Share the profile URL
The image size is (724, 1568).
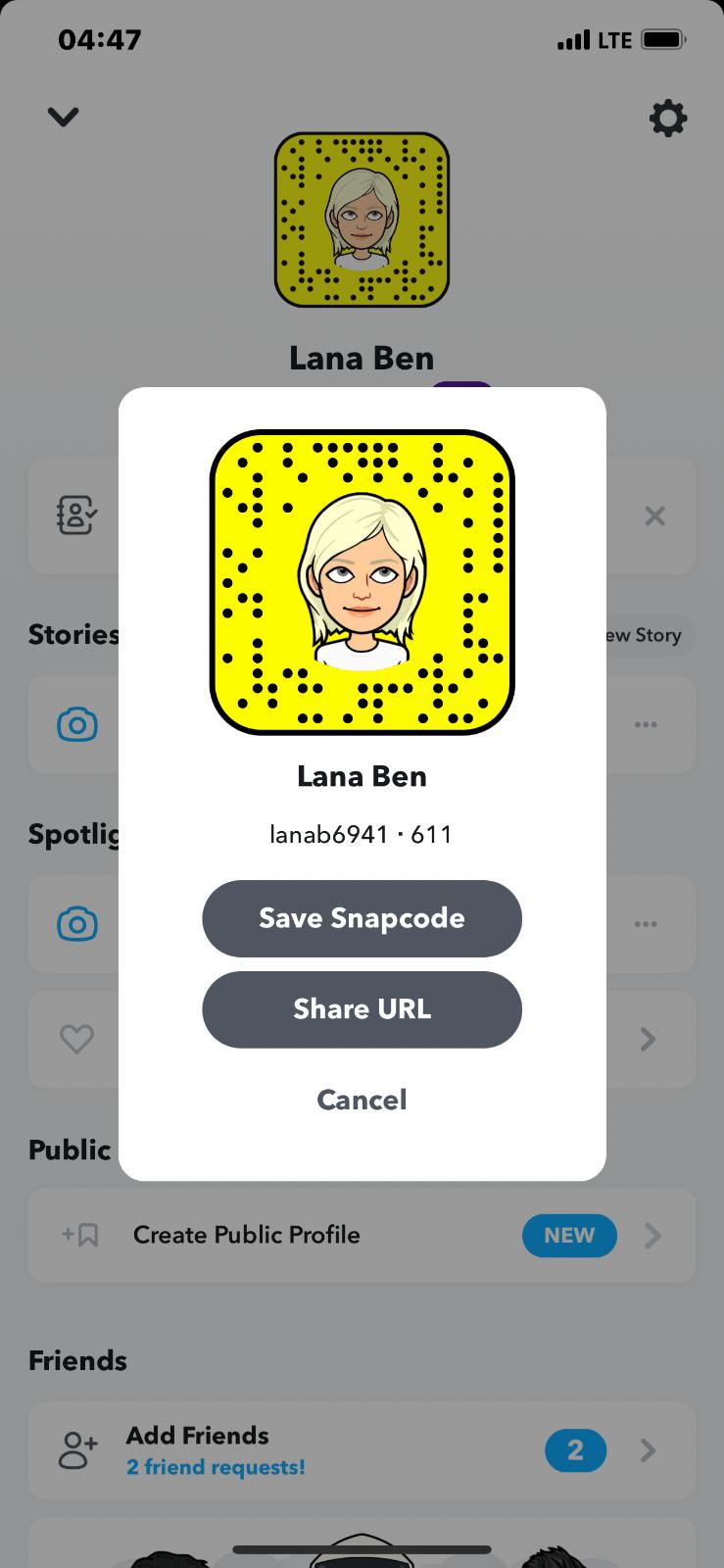[x=362, y=1009]
